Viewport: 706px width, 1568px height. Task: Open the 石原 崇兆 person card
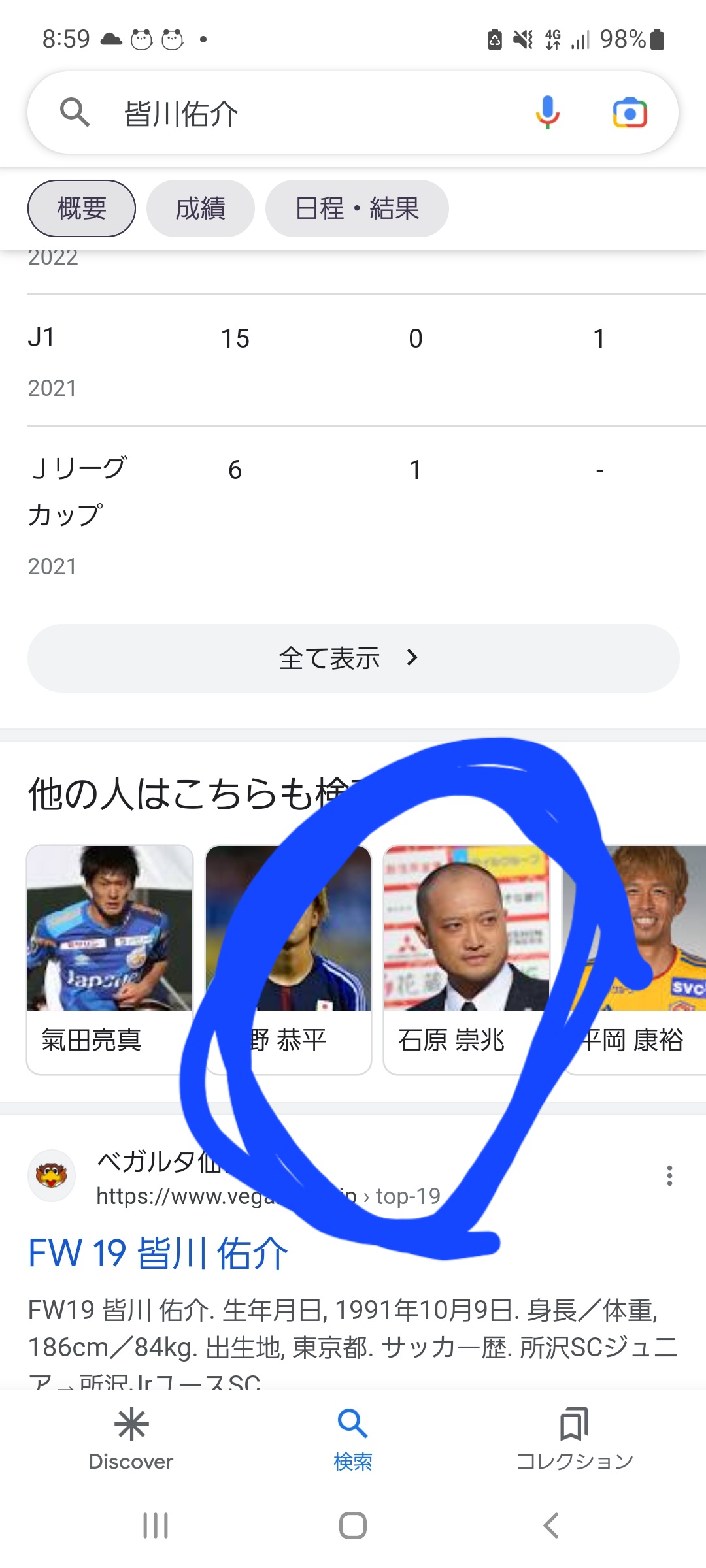click(465, 959)
